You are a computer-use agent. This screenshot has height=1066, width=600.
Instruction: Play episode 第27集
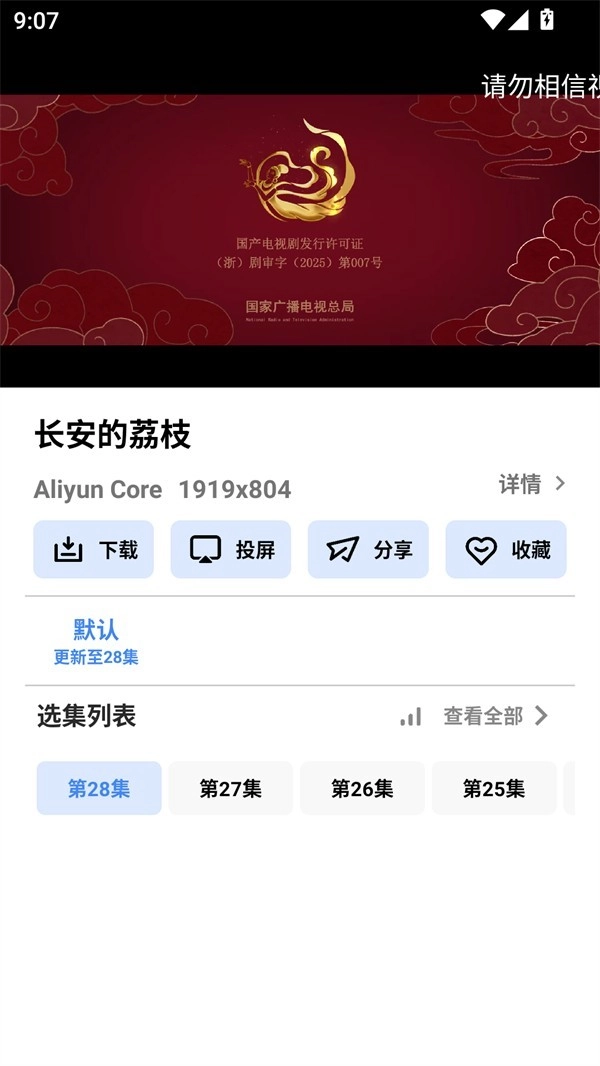point(231,788)
